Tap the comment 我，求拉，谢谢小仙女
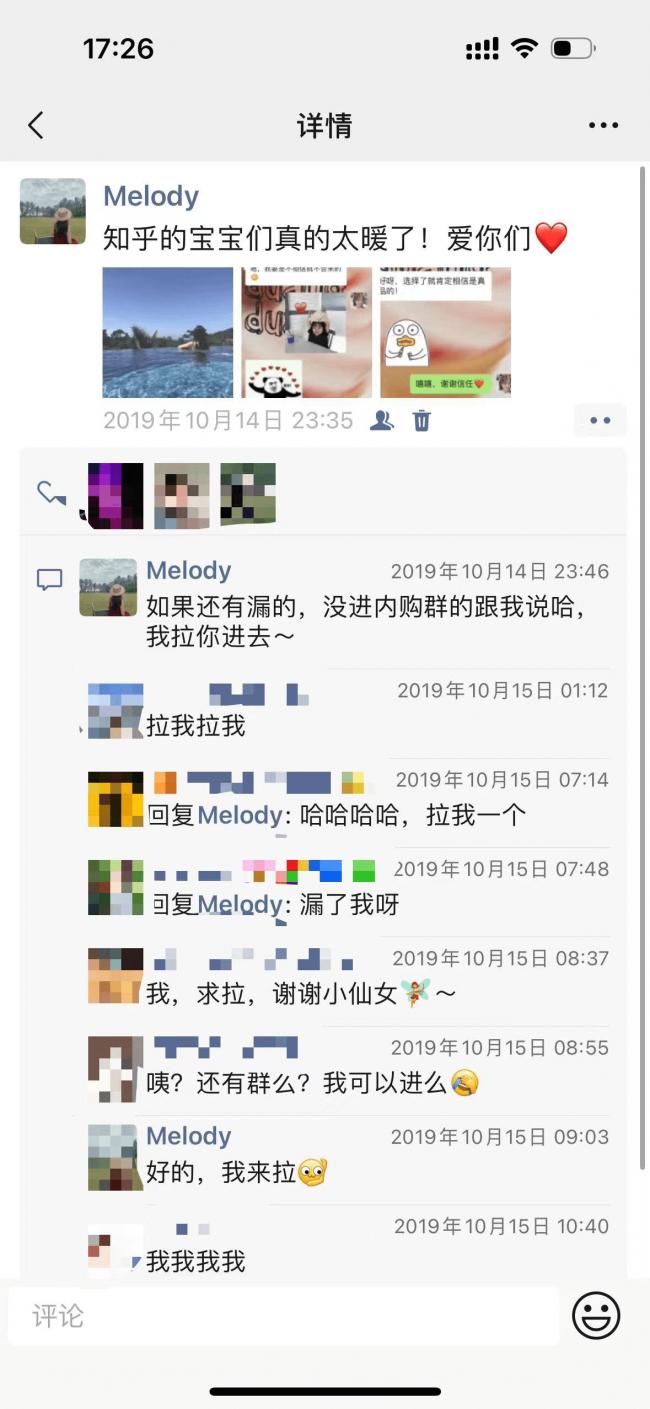This screenshot has height=1409, width=650. pos(301,994)
